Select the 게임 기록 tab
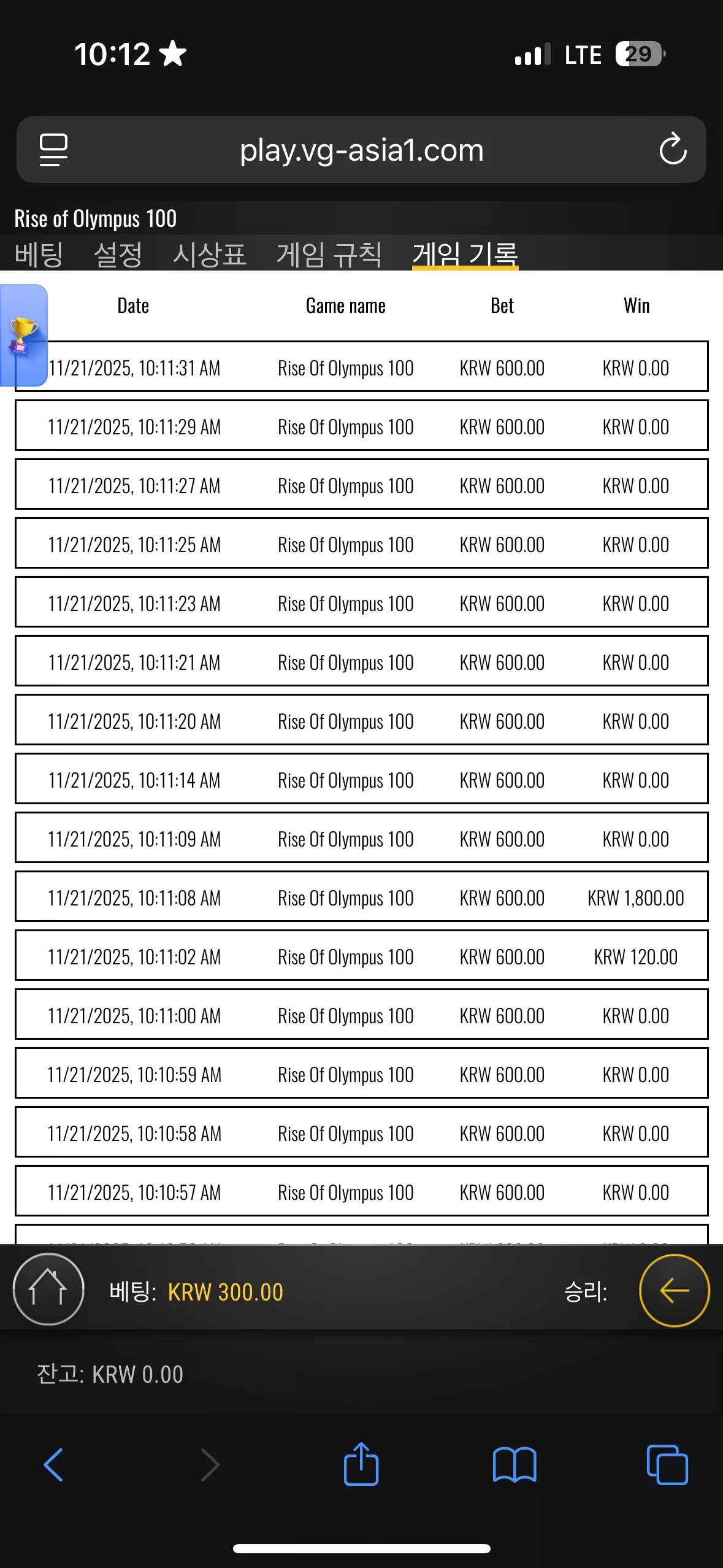 (x=465, y=254)
